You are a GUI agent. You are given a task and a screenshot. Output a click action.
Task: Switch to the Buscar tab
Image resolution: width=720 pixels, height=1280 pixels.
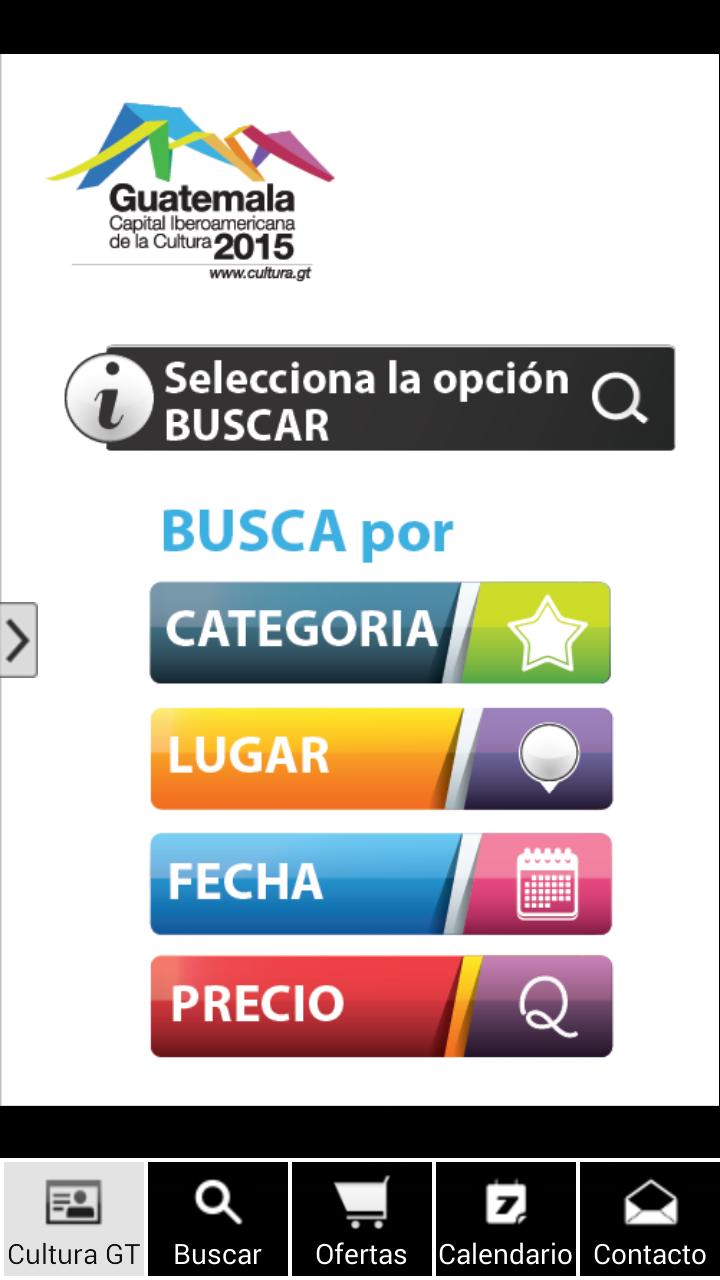click(217, 1218)
